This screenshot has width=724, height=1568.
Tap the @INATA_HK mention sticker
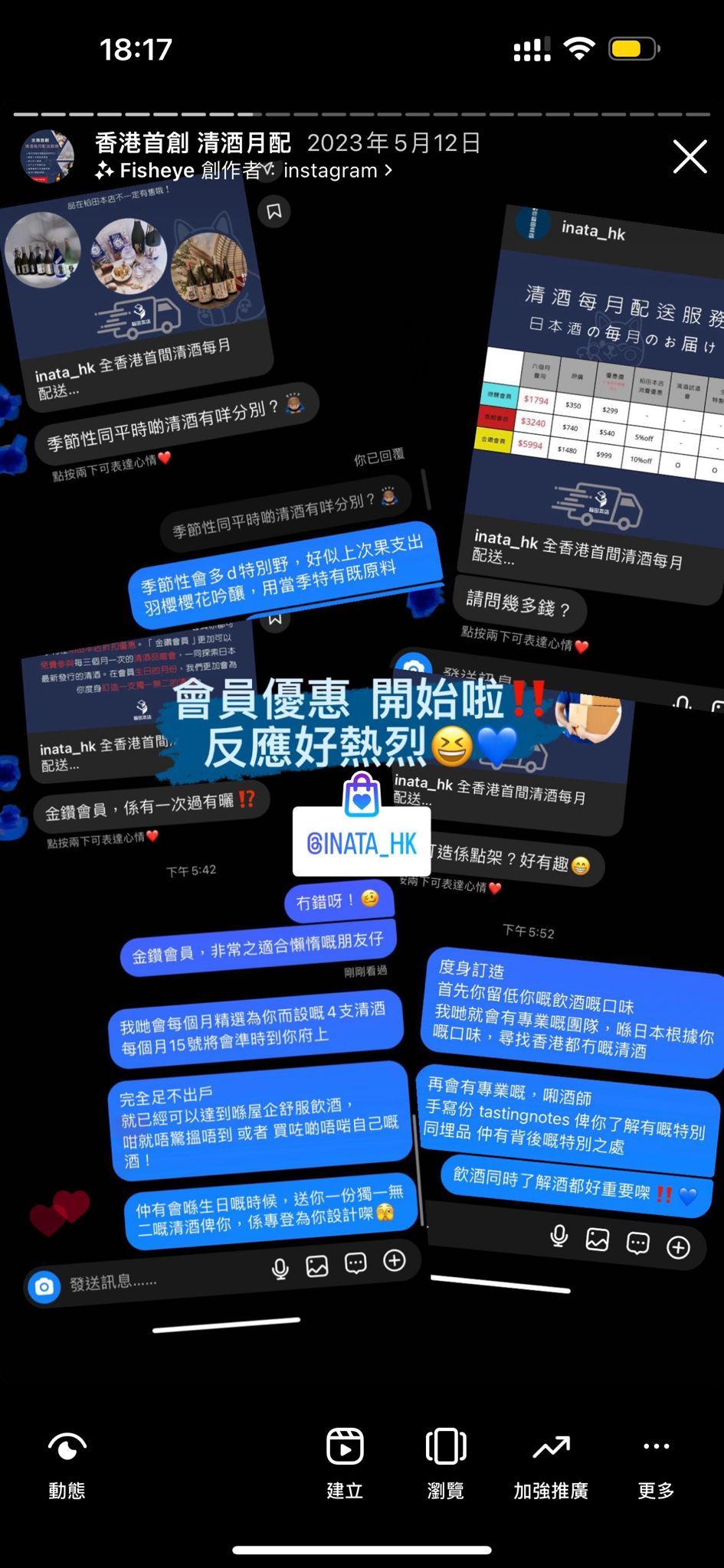362,841
